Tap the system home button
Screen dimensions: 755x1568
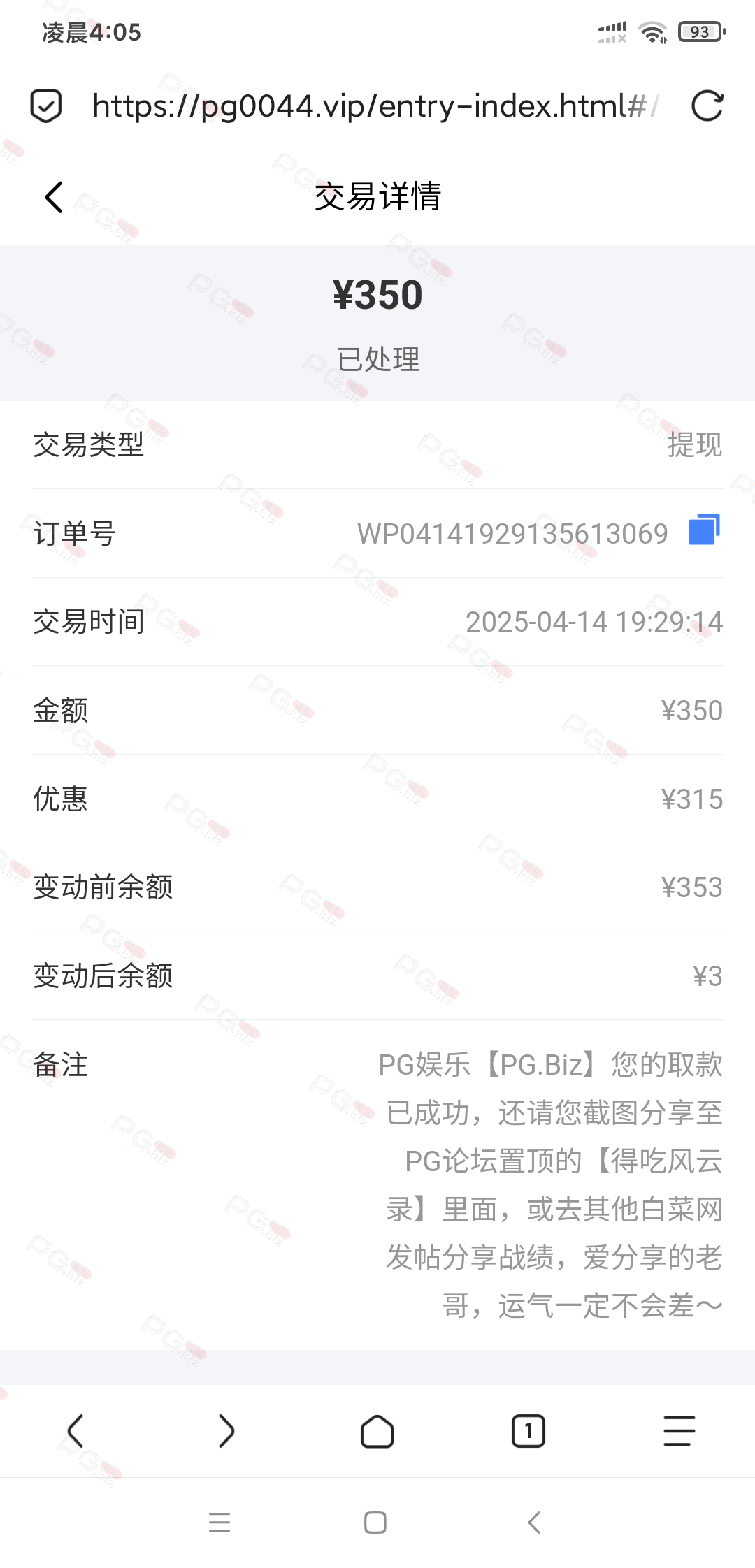pyautogui.click(x=375, y=1523)
